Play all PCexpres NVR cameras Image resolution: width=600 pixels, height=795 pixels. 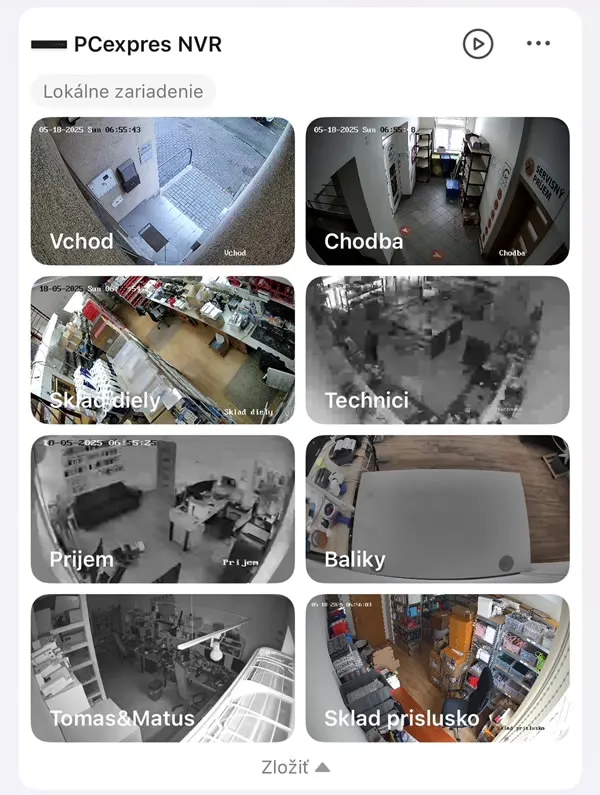(478, 43)
